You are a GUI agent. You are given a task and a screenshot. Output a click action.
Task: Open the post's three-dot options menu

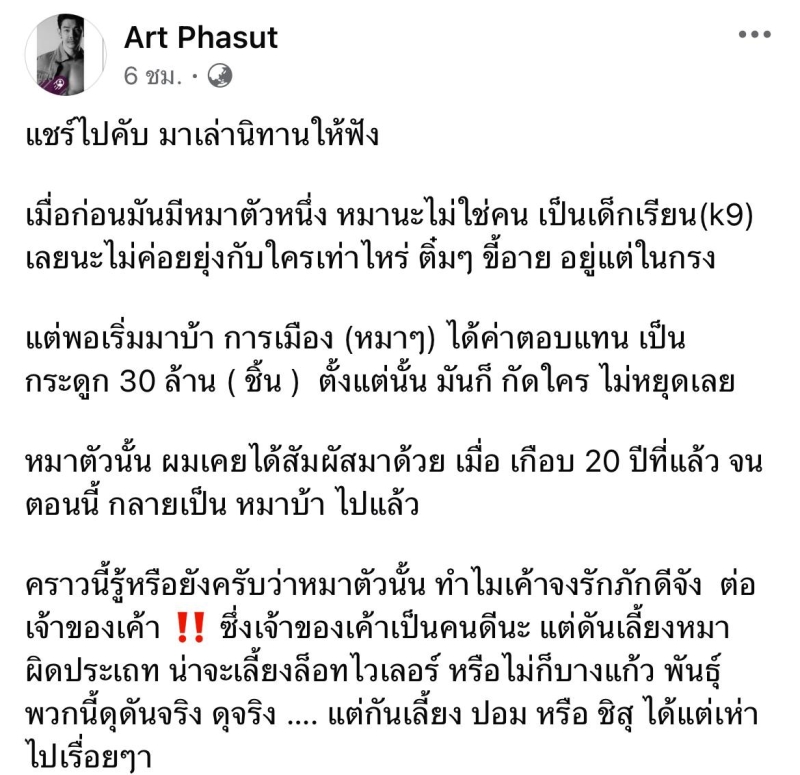754,35
